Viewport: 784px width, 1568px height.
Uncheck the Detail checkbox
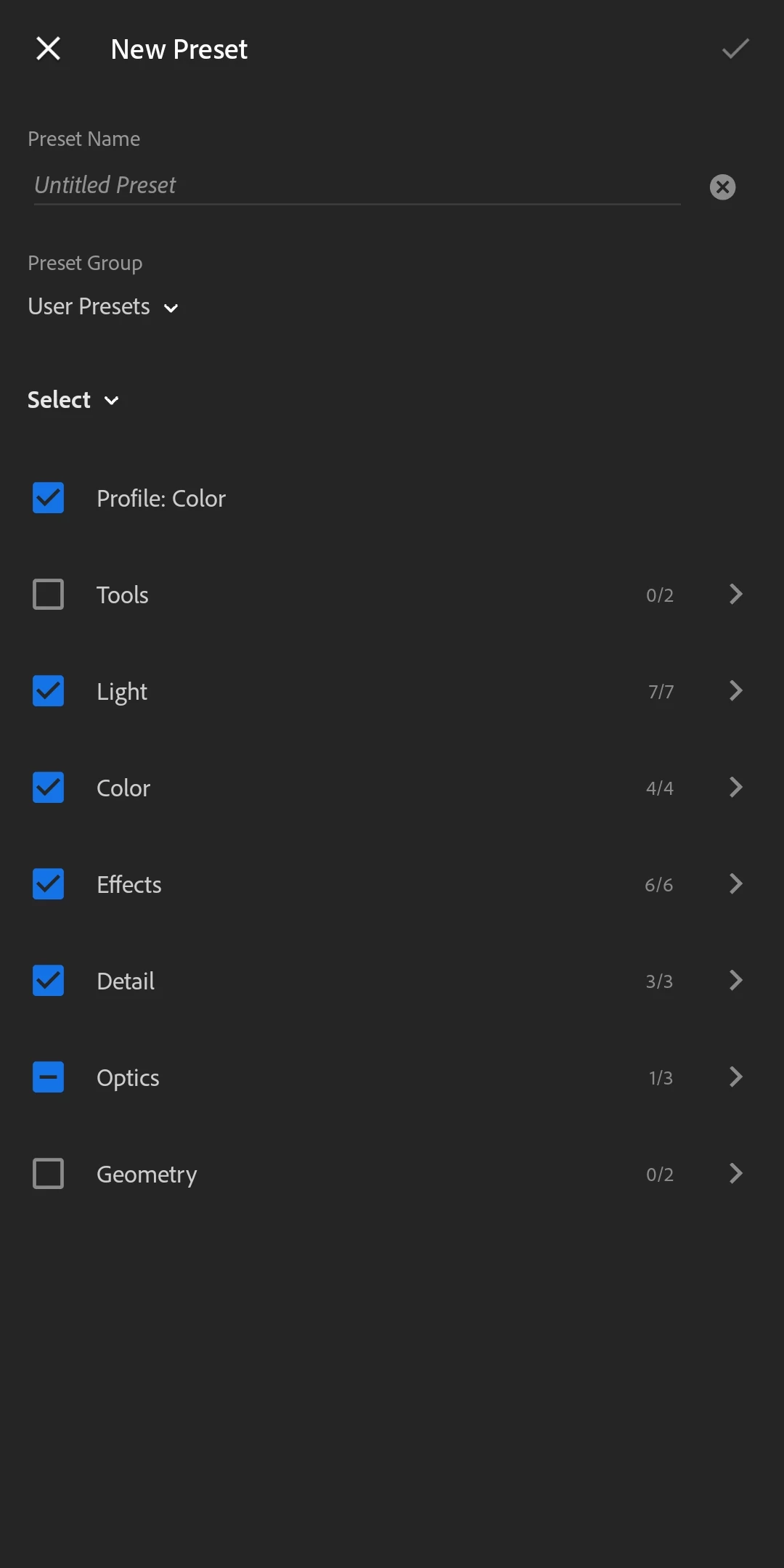pos(48,981)
